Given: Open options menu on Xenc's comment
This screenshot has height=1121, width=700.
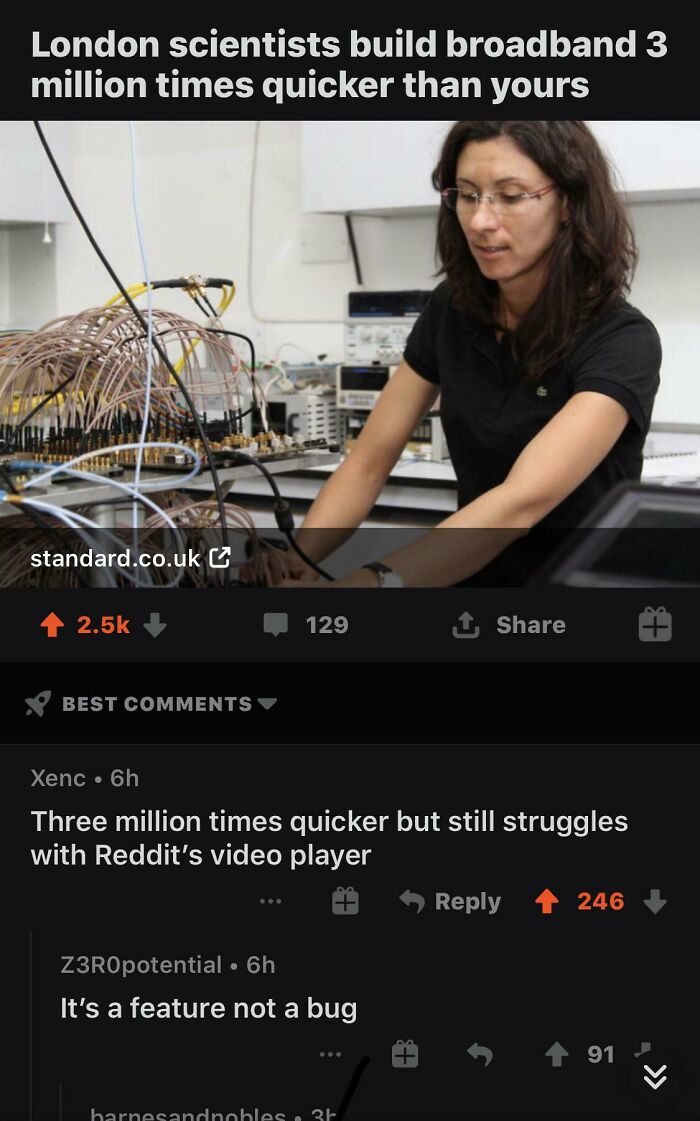Looking at the screenshot, I should coord(270,901).
